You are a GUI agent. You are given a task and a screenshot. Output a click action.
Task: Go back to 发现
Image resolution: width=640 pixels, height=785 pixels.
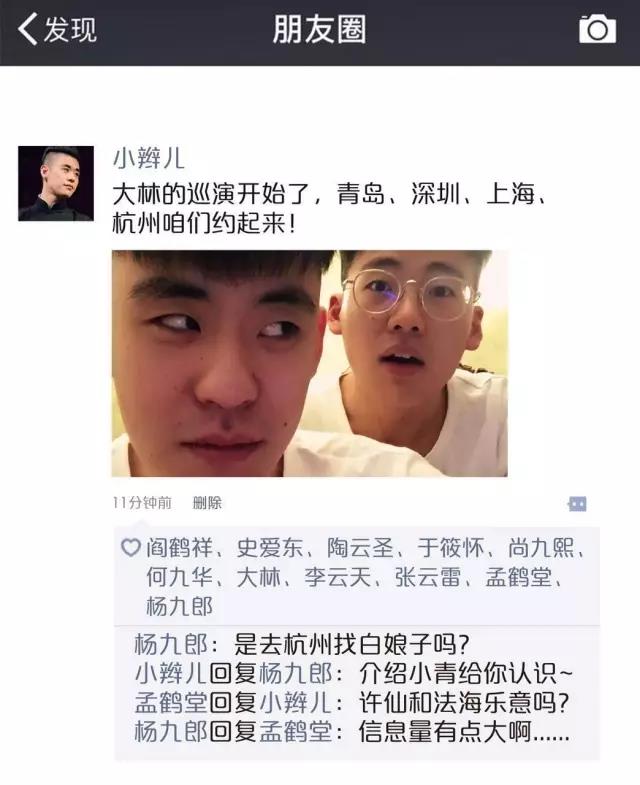pos(58,30)
